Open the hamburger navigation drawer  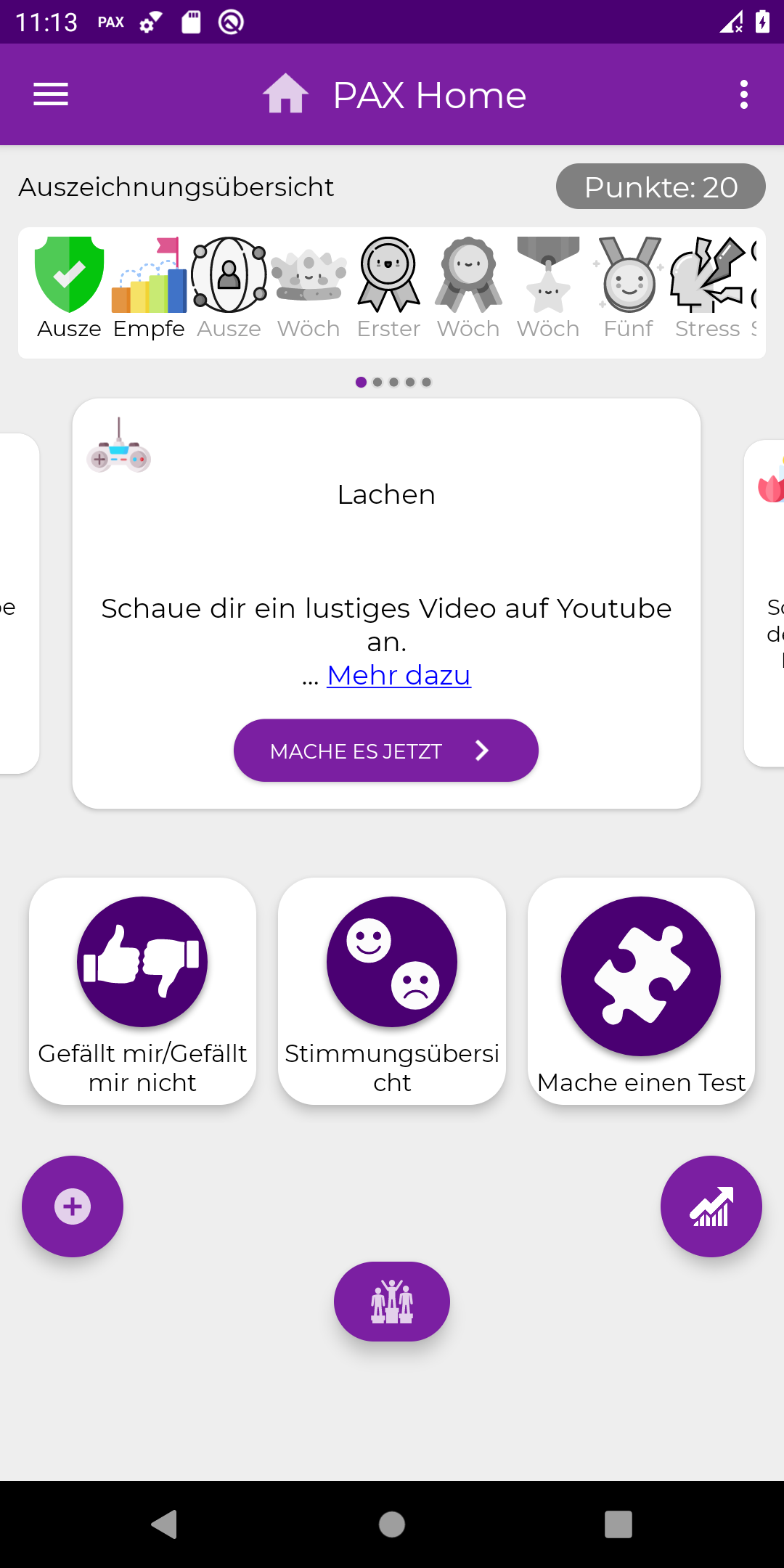coord(51,94)
